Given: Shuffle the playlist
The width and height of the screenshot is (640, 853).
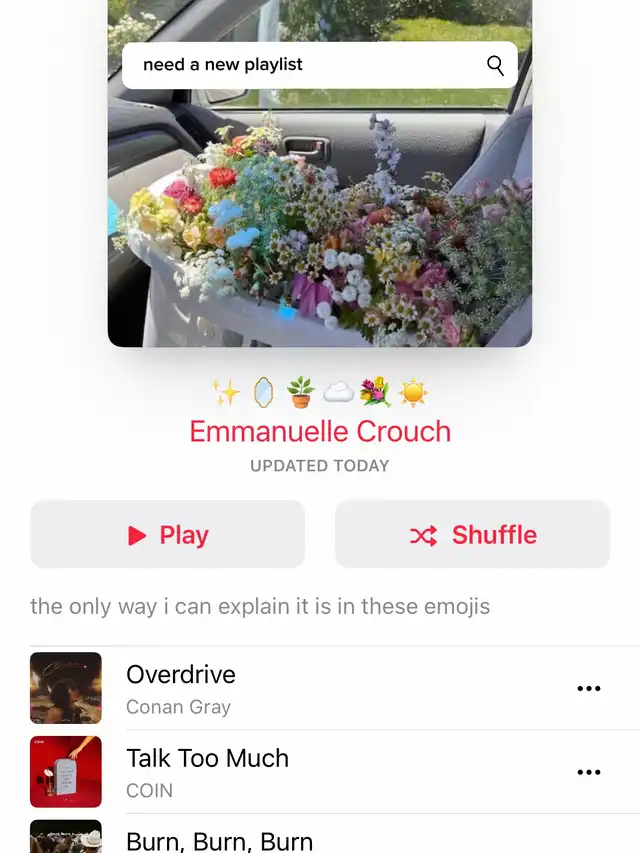Looking at the screenshot, I should click(472, 535).
